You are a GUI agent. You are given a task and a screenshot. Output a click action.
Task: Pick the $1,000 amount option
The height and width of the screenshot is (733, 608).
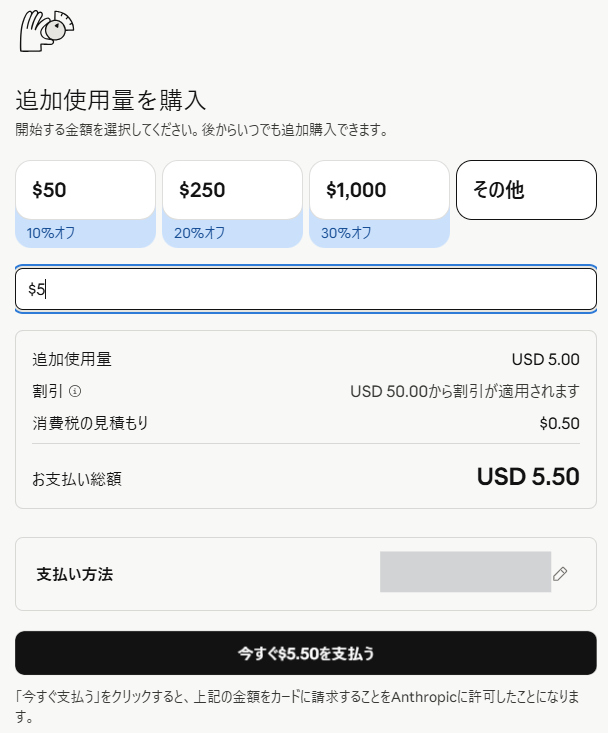point(379,191)
